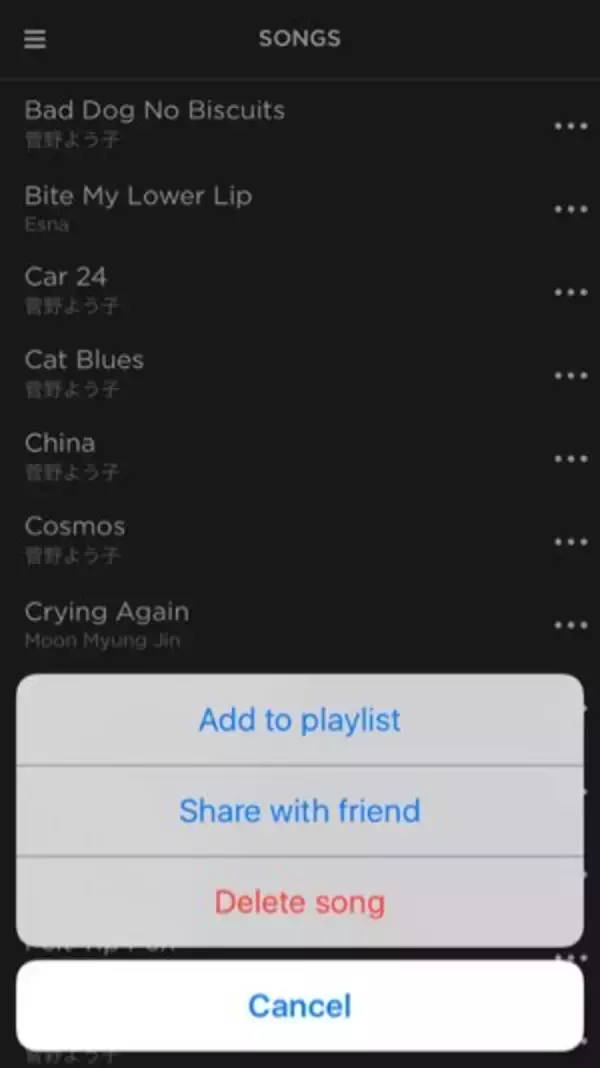
Task: Open three-dot menu for Cat Blues
Action: click(x=570, y=375)
